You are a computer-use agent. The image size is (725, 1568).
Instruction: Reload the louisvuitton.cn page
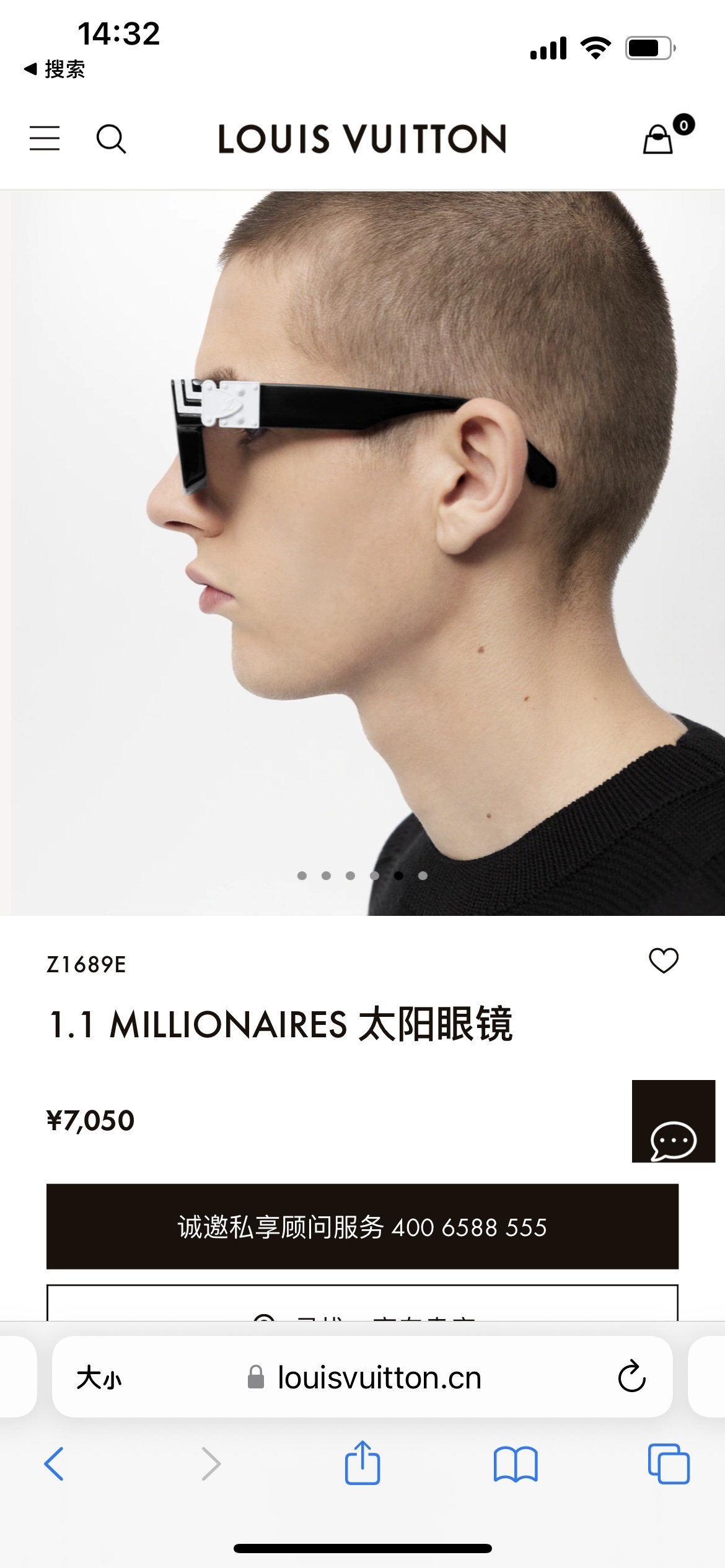tap(631, 1377)
